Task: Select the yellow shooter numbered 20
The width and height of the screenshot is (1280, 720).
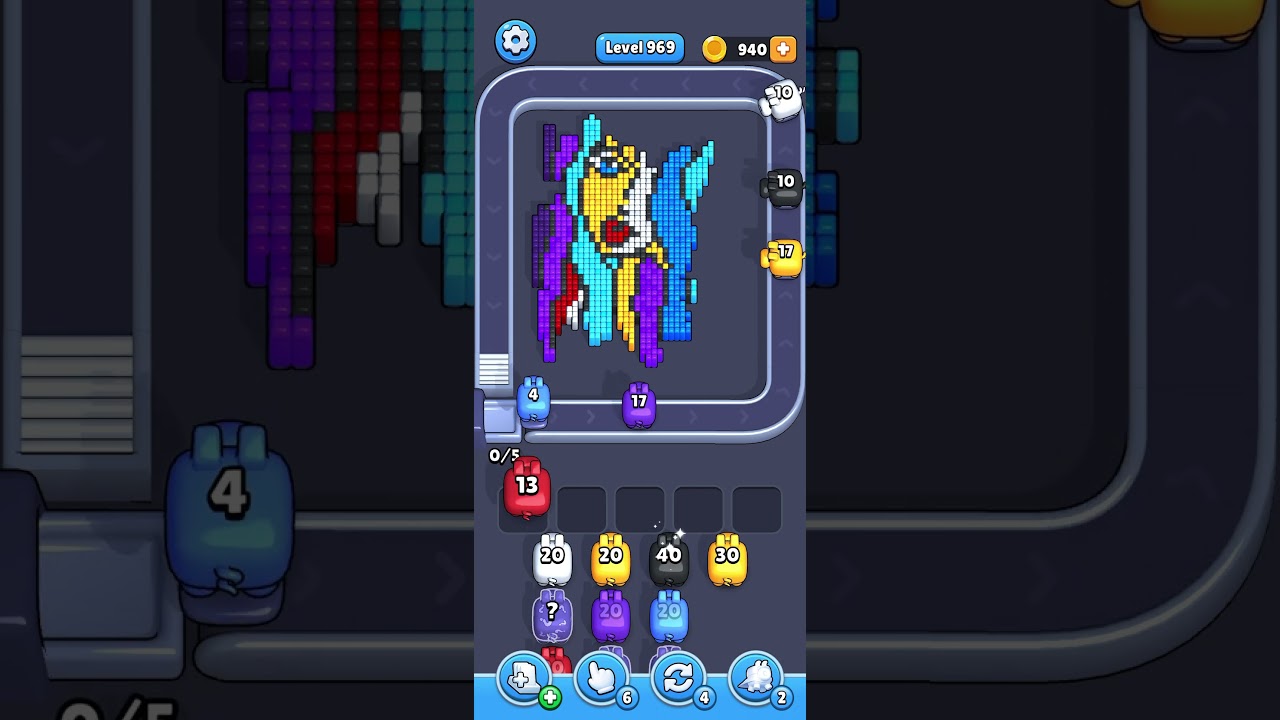Action: coord(610,561)
